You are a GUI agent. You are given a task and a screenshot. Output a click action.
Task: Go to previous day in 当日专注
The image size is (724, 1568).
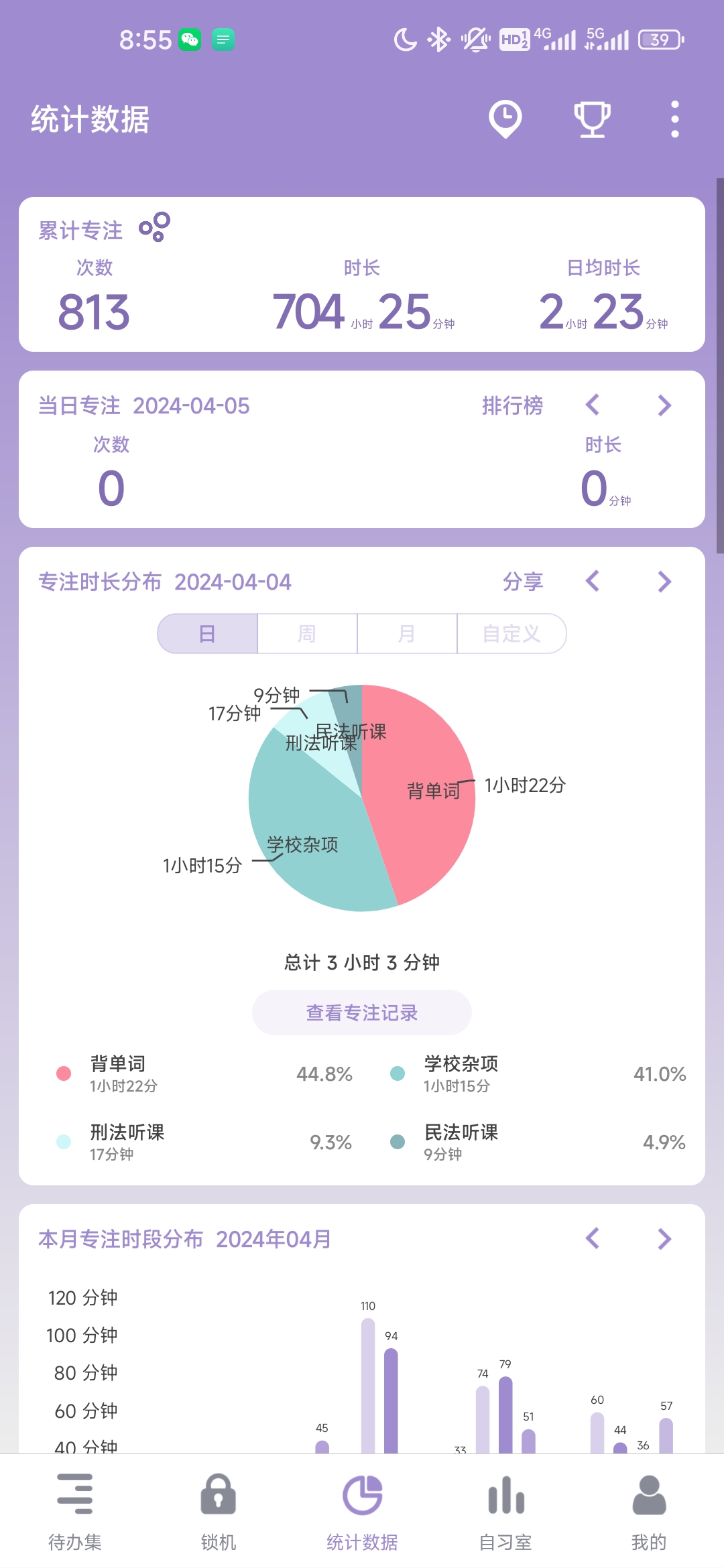tap(593, 405)
